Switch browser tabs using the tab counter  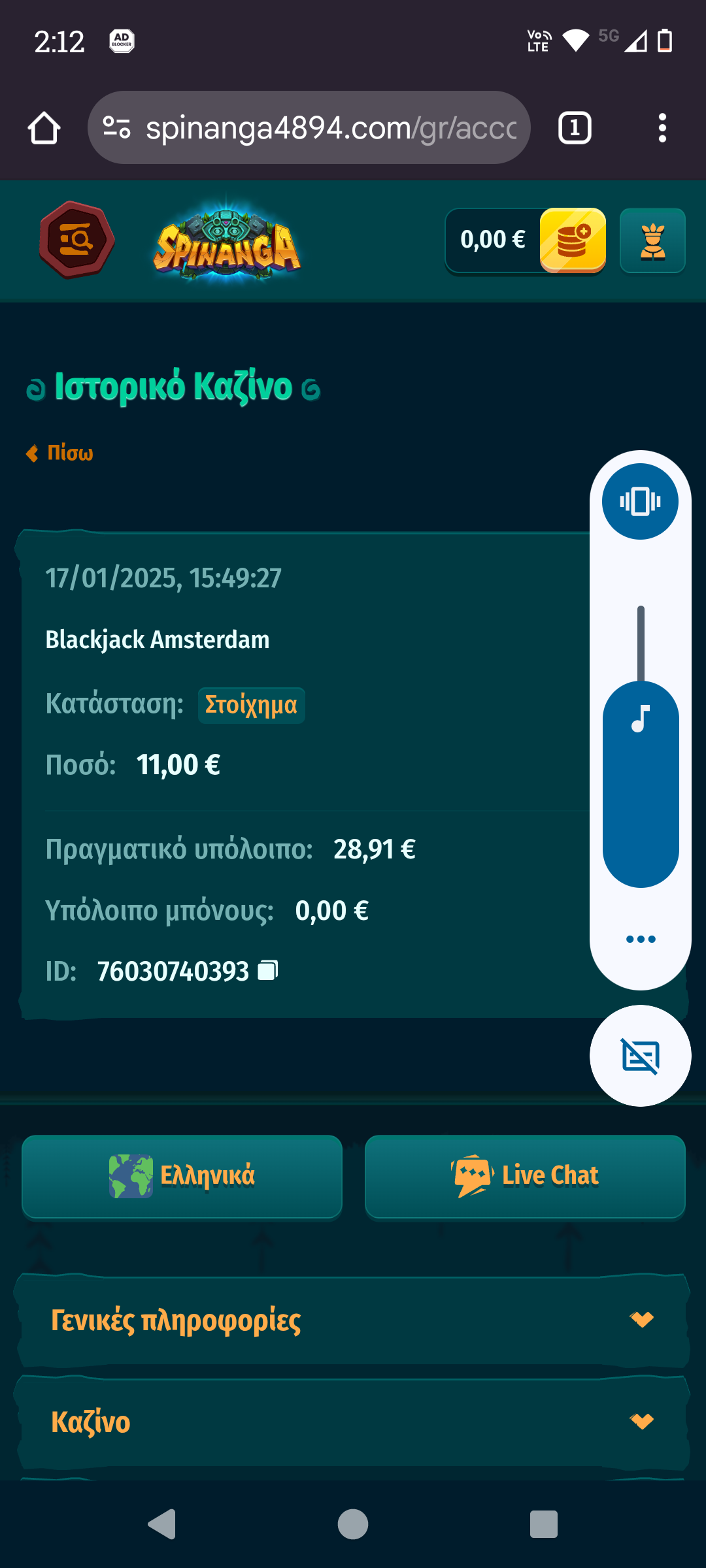(574, 127)
